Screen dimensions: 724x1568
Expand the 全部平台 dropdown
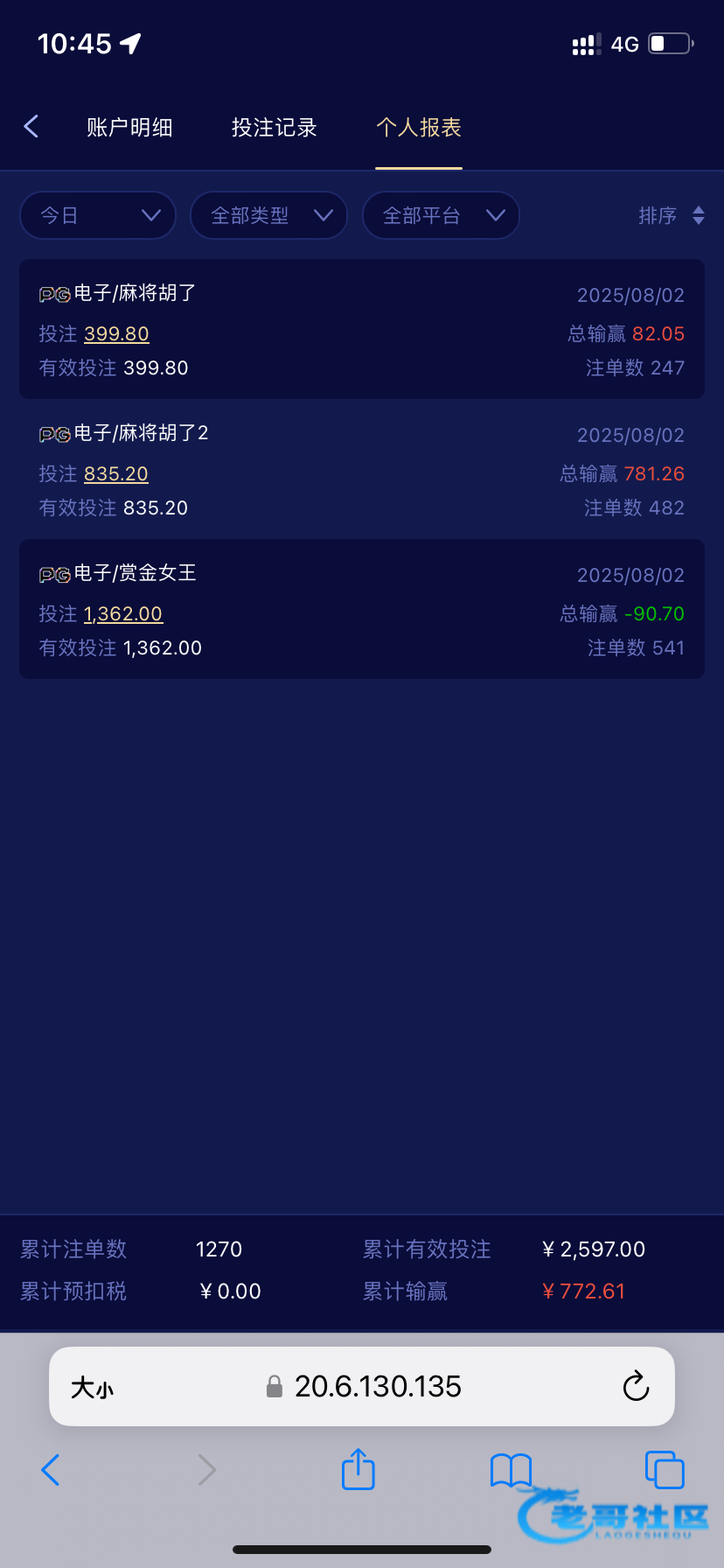point(441,215)
